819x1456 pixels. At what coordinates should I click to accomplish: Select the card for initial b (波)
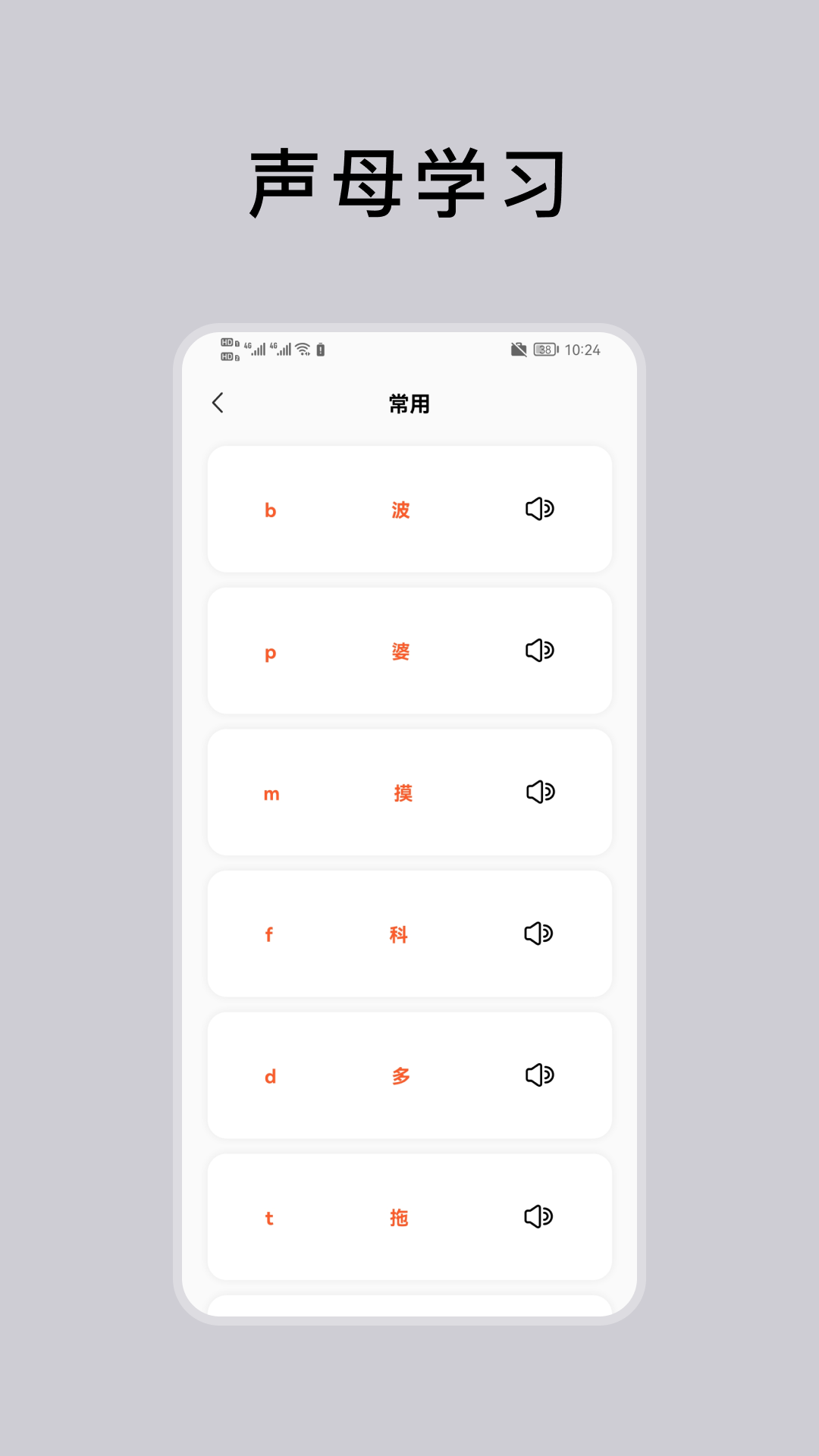tap(409, 509)
